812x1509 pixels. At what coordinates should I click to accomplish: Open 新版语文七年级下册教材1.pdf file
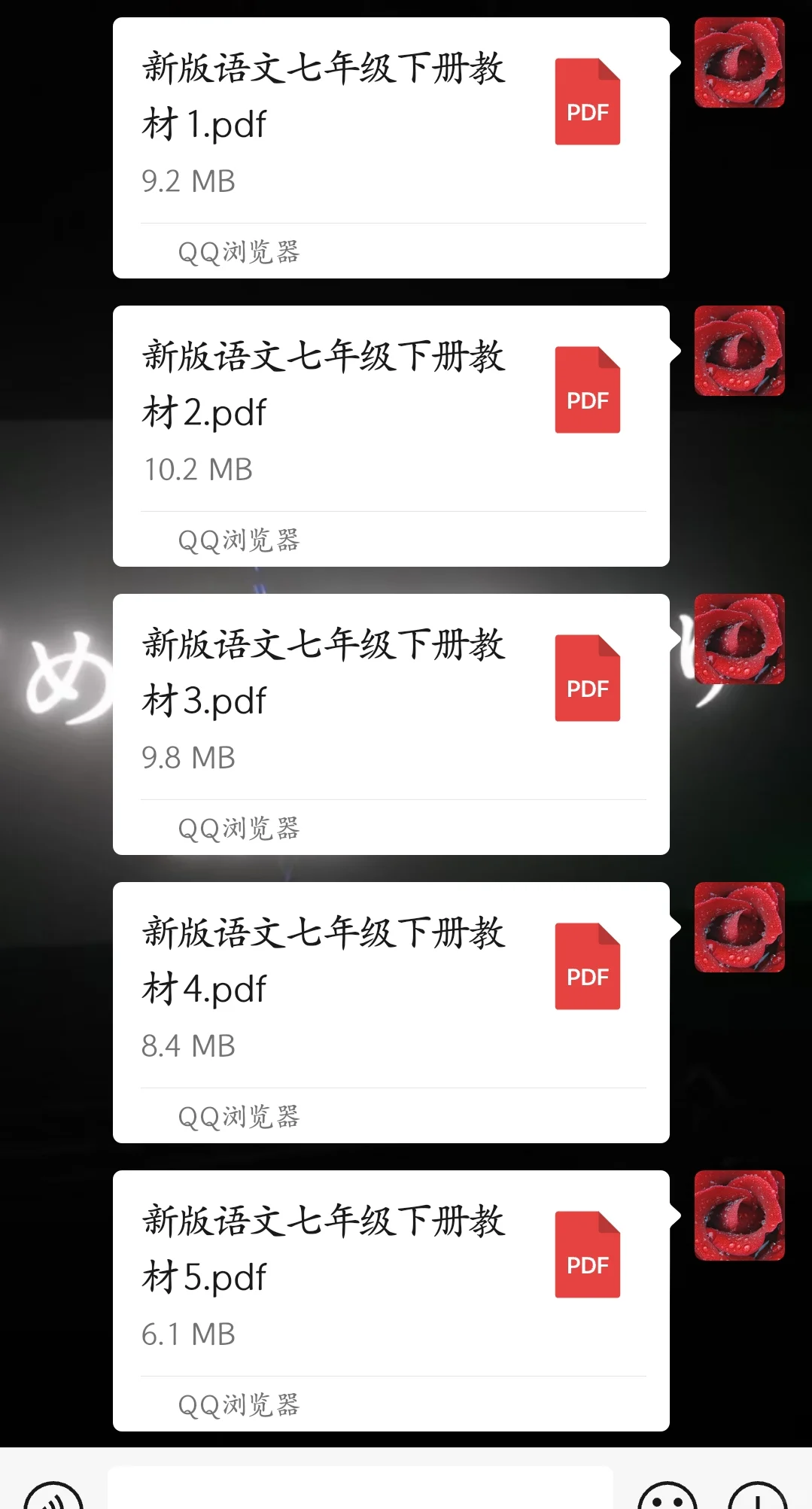(x=391, y=148)
